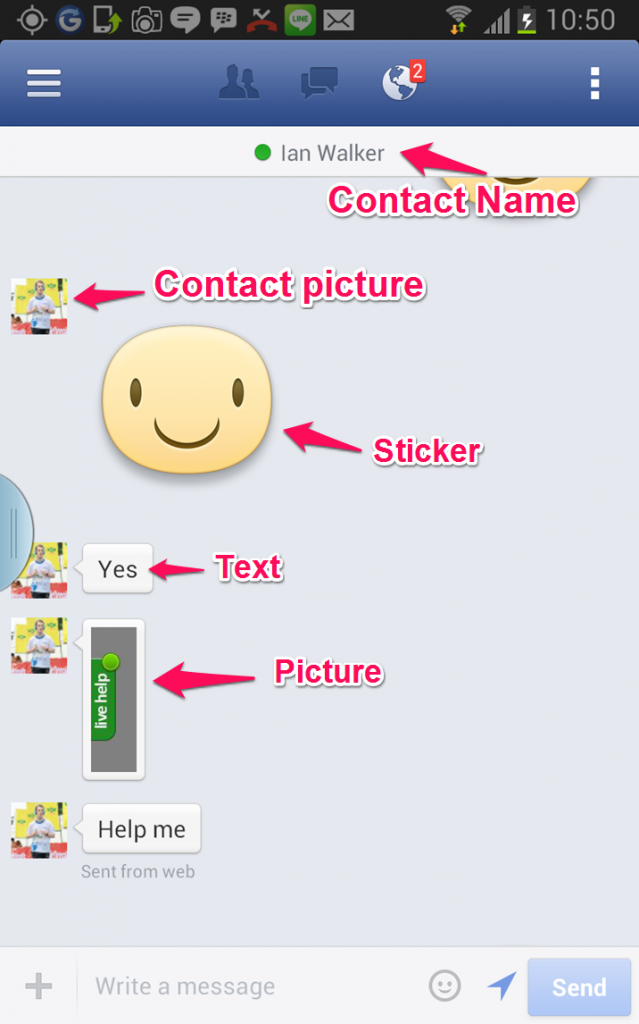Open the notifications globe with badge 2
Screen dimensions: 639x1024
pyautogui.click(x=400, y=83)
